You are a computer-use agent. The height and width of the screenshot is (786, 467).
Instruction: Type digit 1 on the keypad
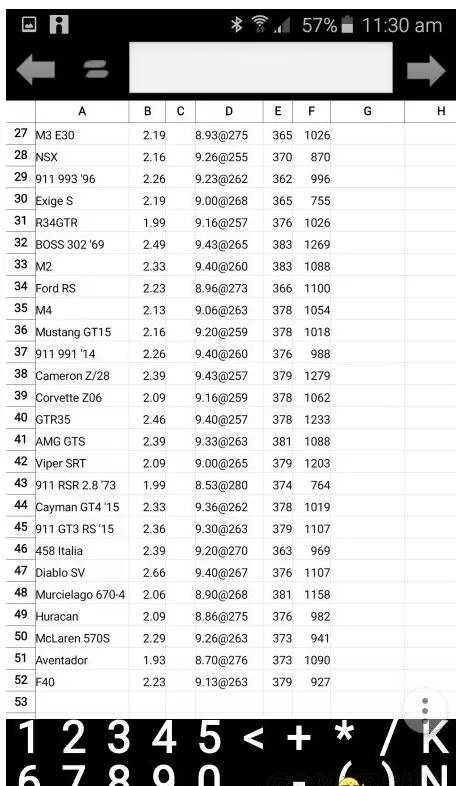tap(27, 737)
